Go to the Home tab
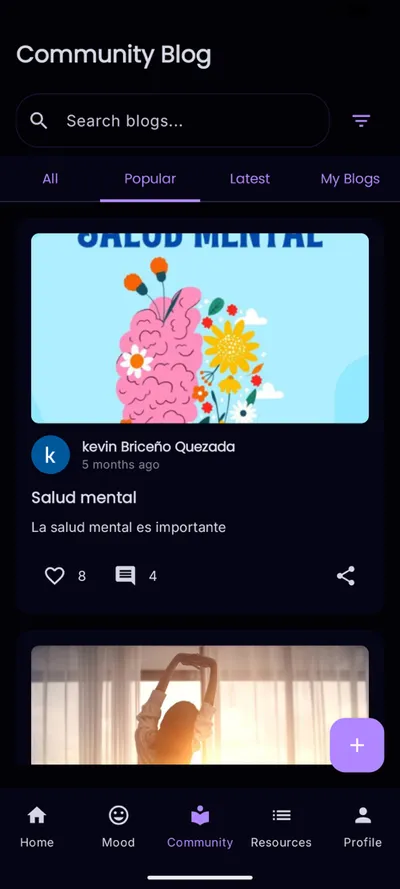Screen dimensions: 400x889 (37, 828)
